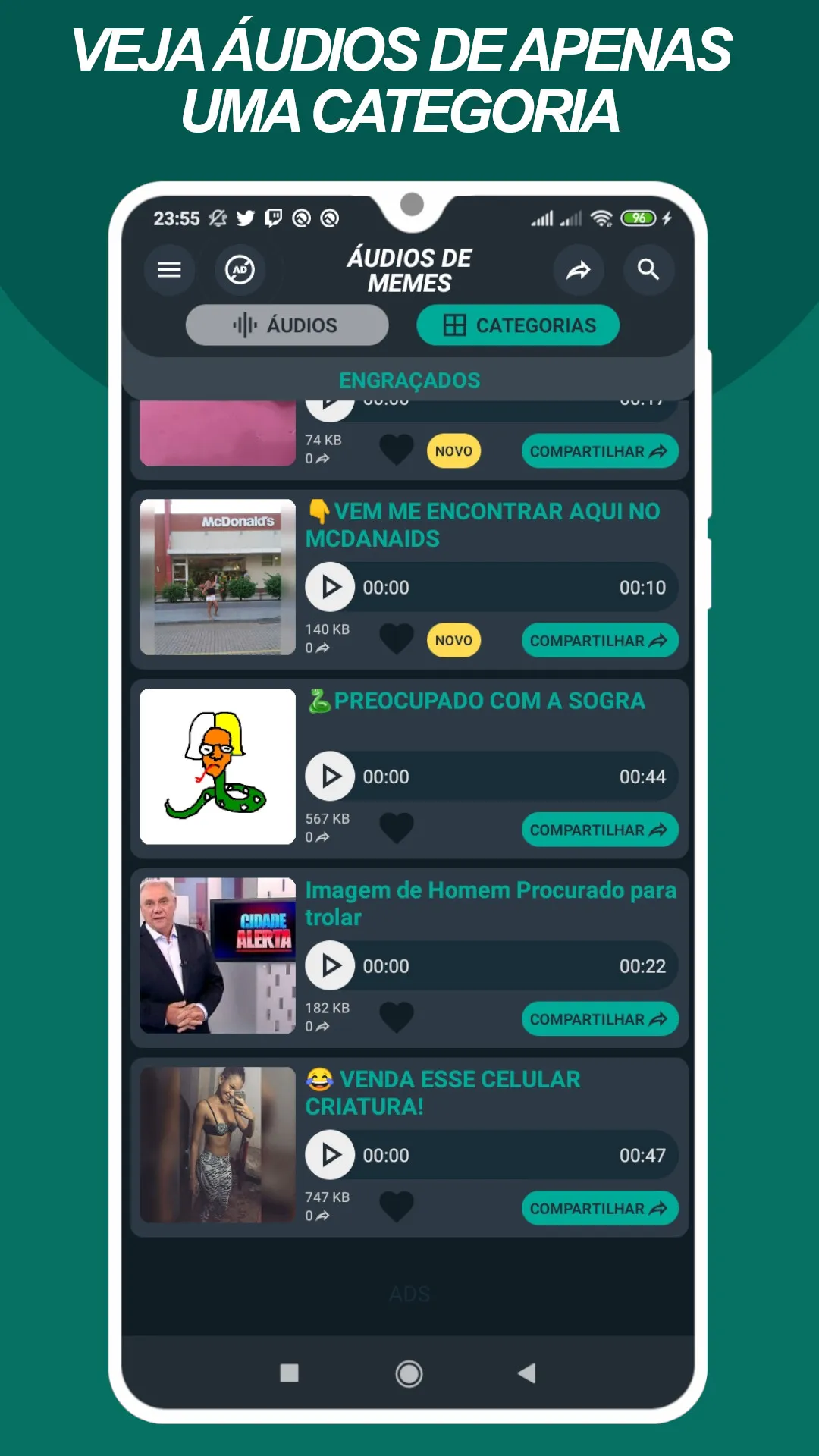Click the AD circle icon near the top
This screenshot has height=1456, width=819.
pyautogui.click(x=240, y=270)
